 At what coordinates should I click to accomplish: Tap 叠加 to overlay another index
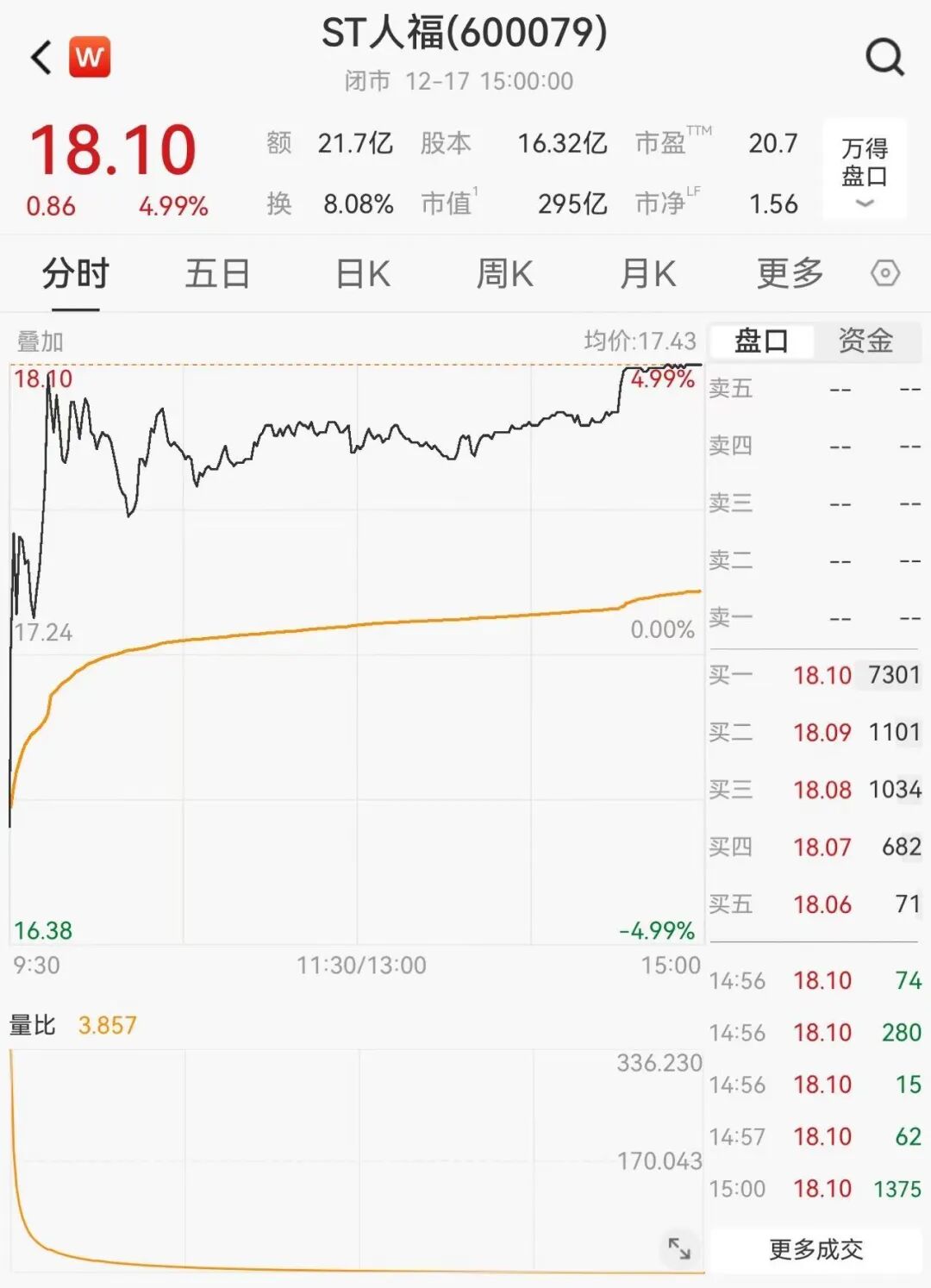[41, 341]
